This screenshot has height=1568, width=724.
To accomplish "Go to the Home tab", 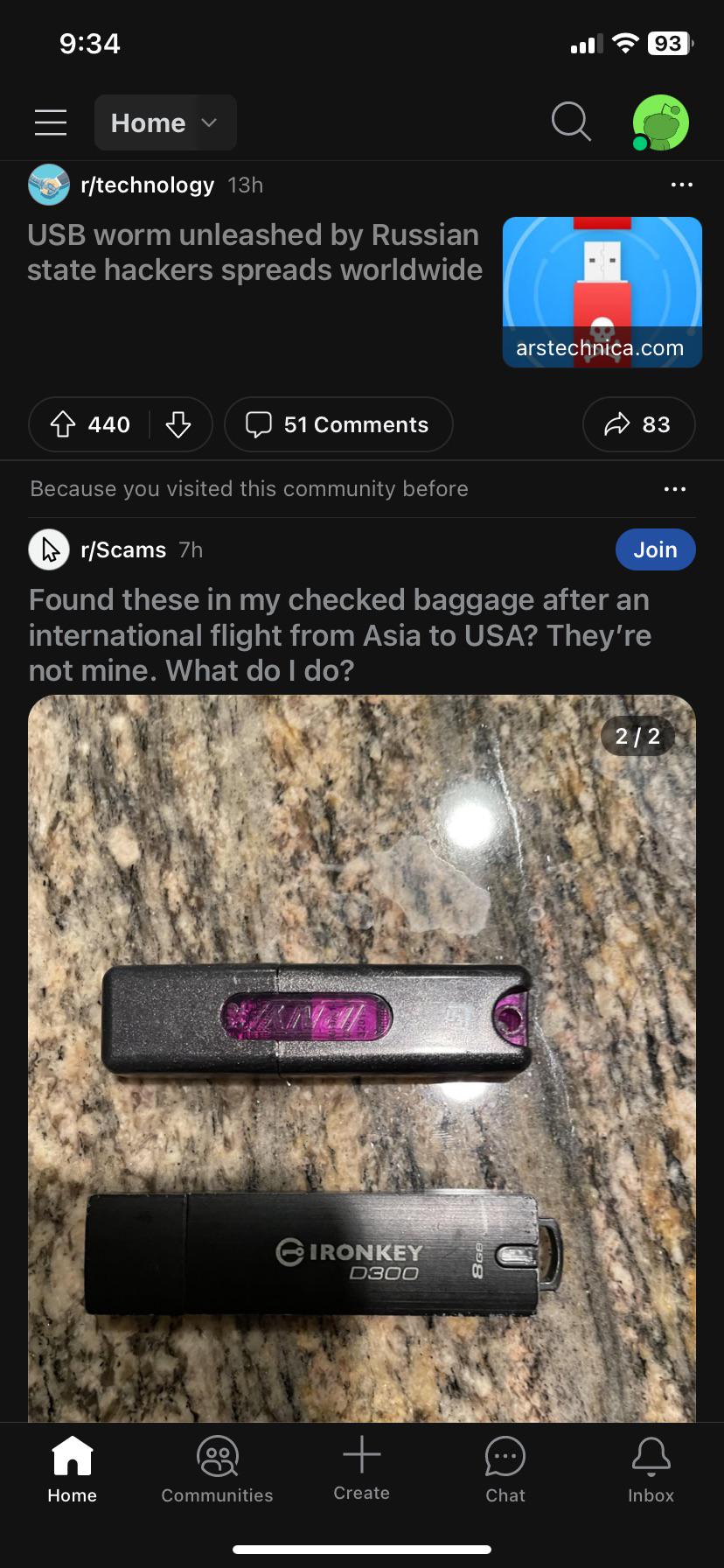I will tap(73, 1470).
